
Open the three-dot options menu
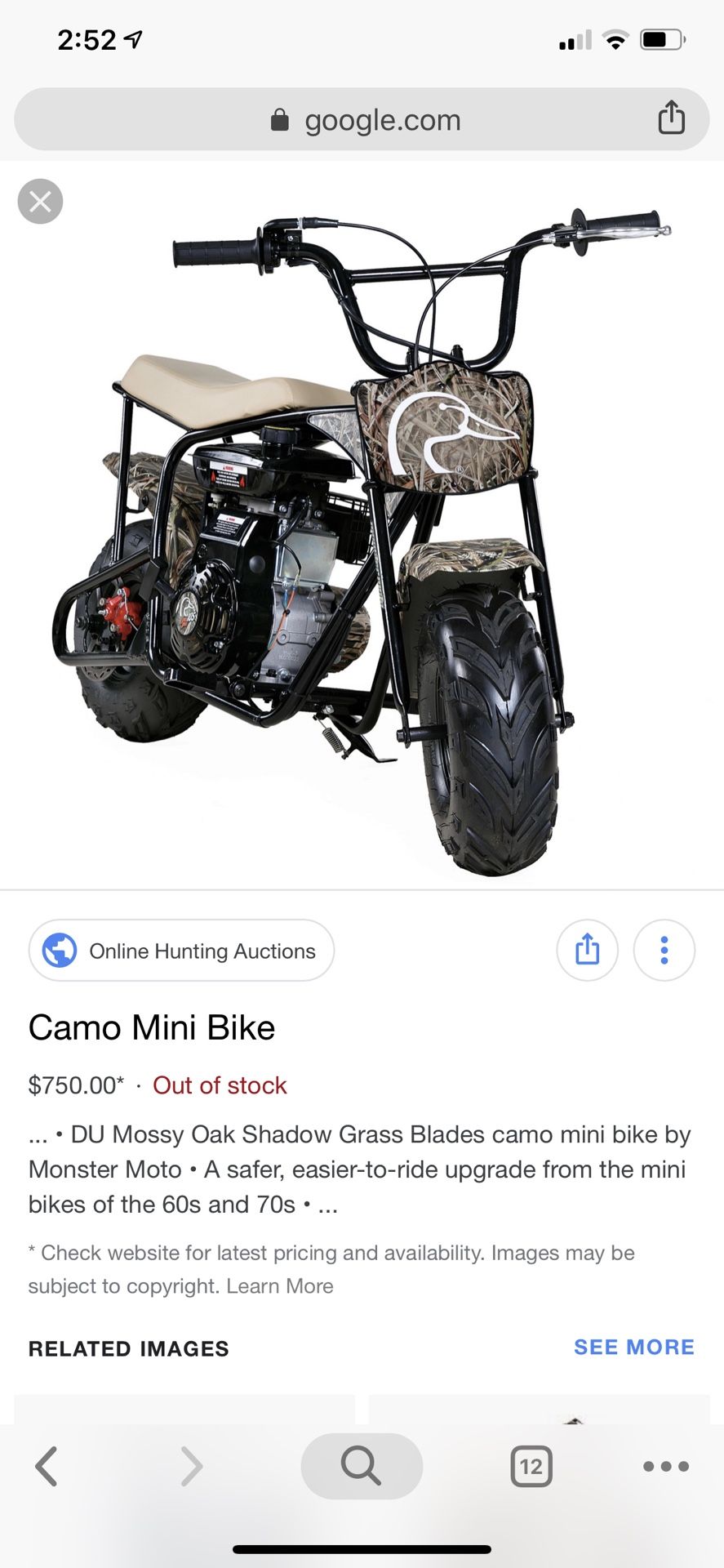coord(664,950)
